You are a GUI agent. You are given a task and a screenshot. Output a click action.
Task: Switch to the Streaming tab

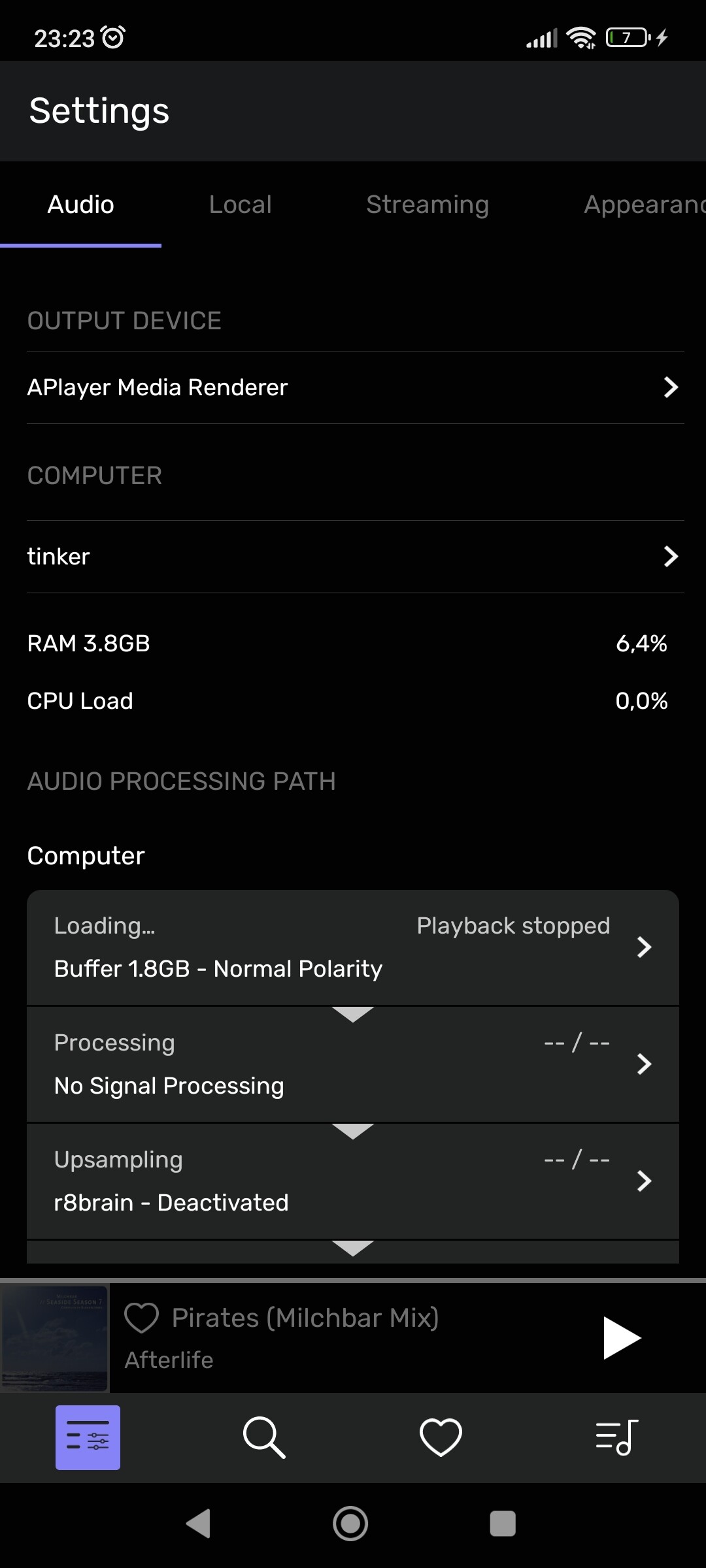[428, 204]
